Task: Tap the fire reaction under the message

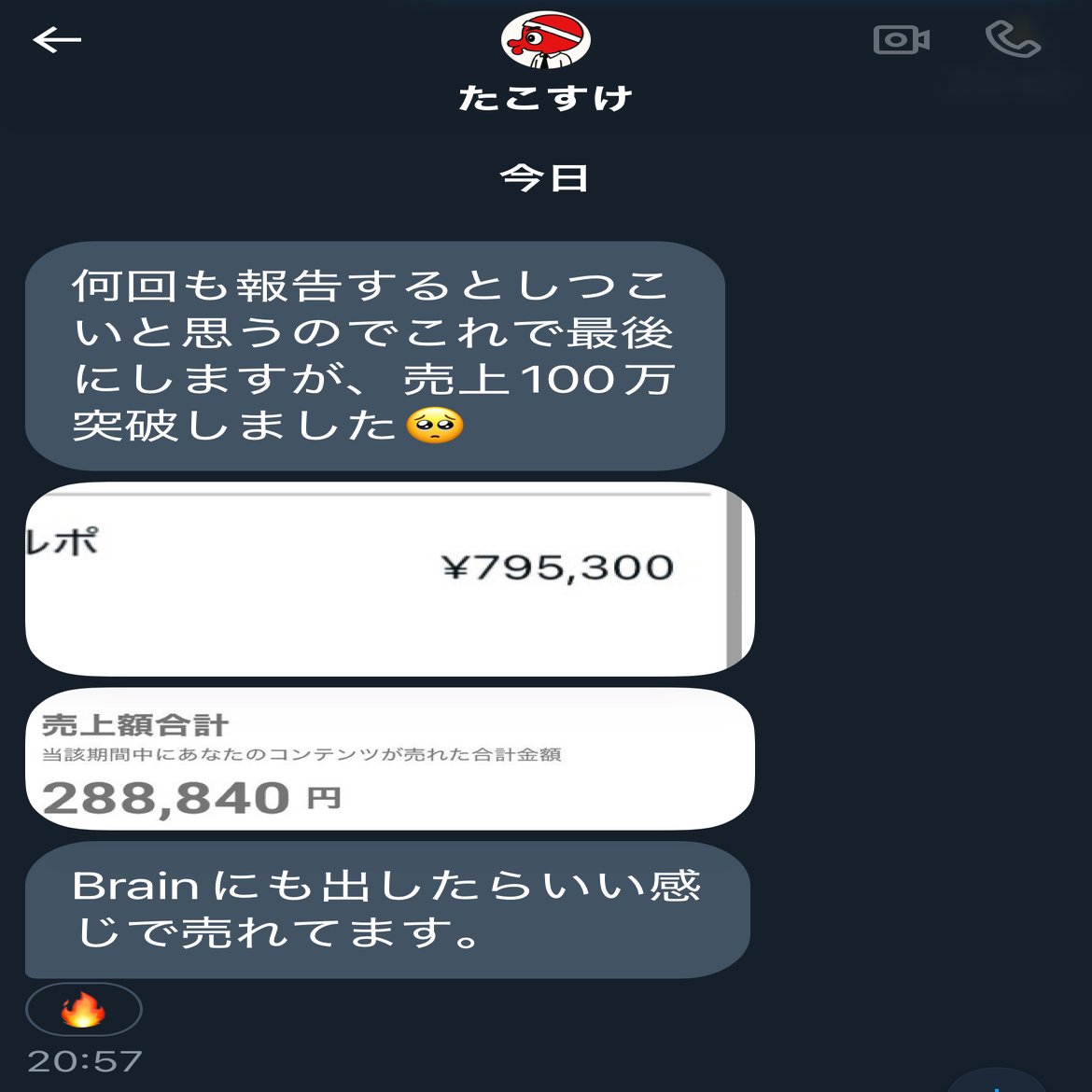Action: (x=83, y=1010)
